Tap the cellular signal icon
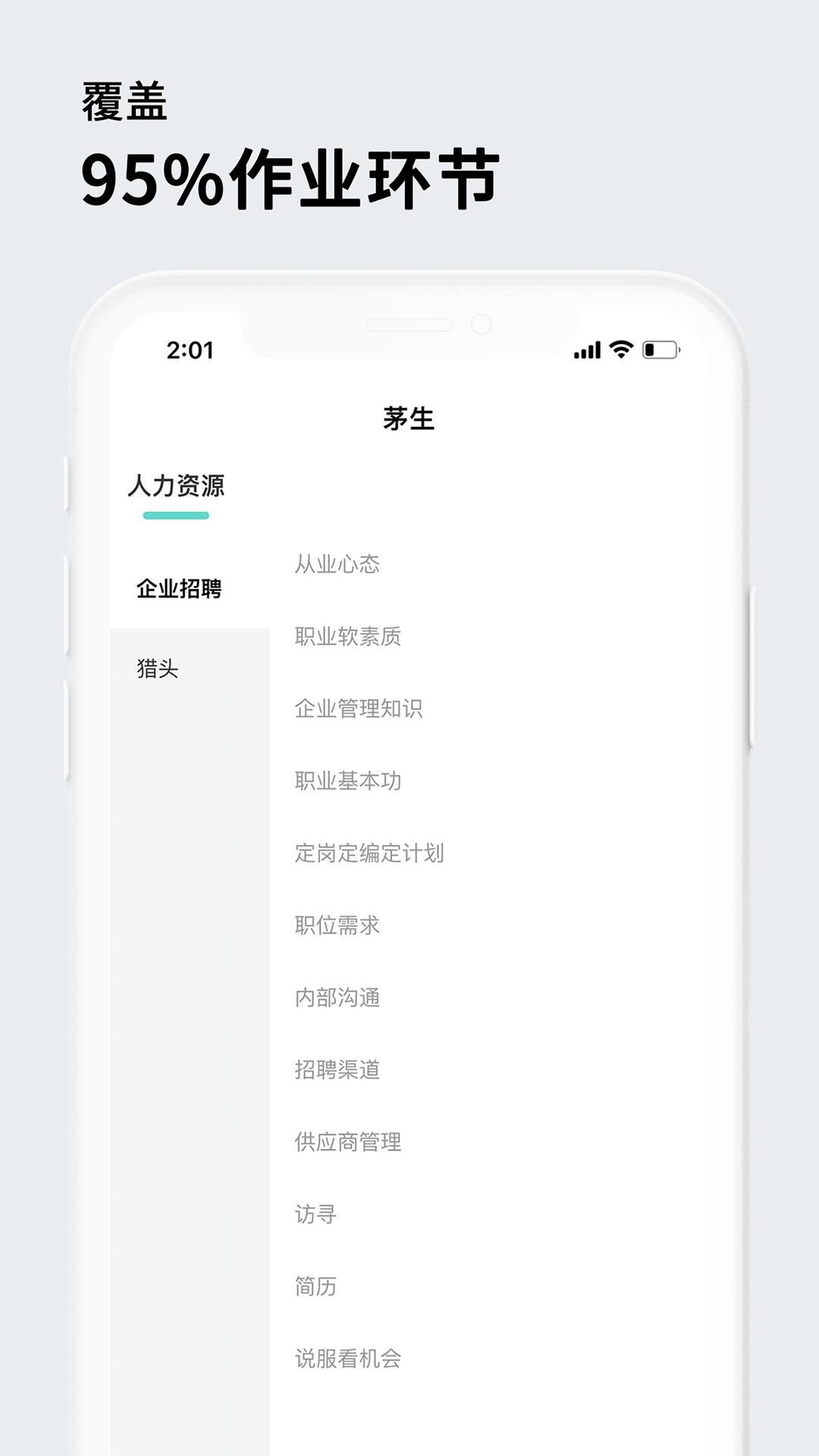Image resolution: width=819 pixels, height=1456 pixels. pyautogui.click(x=588, y=350)
